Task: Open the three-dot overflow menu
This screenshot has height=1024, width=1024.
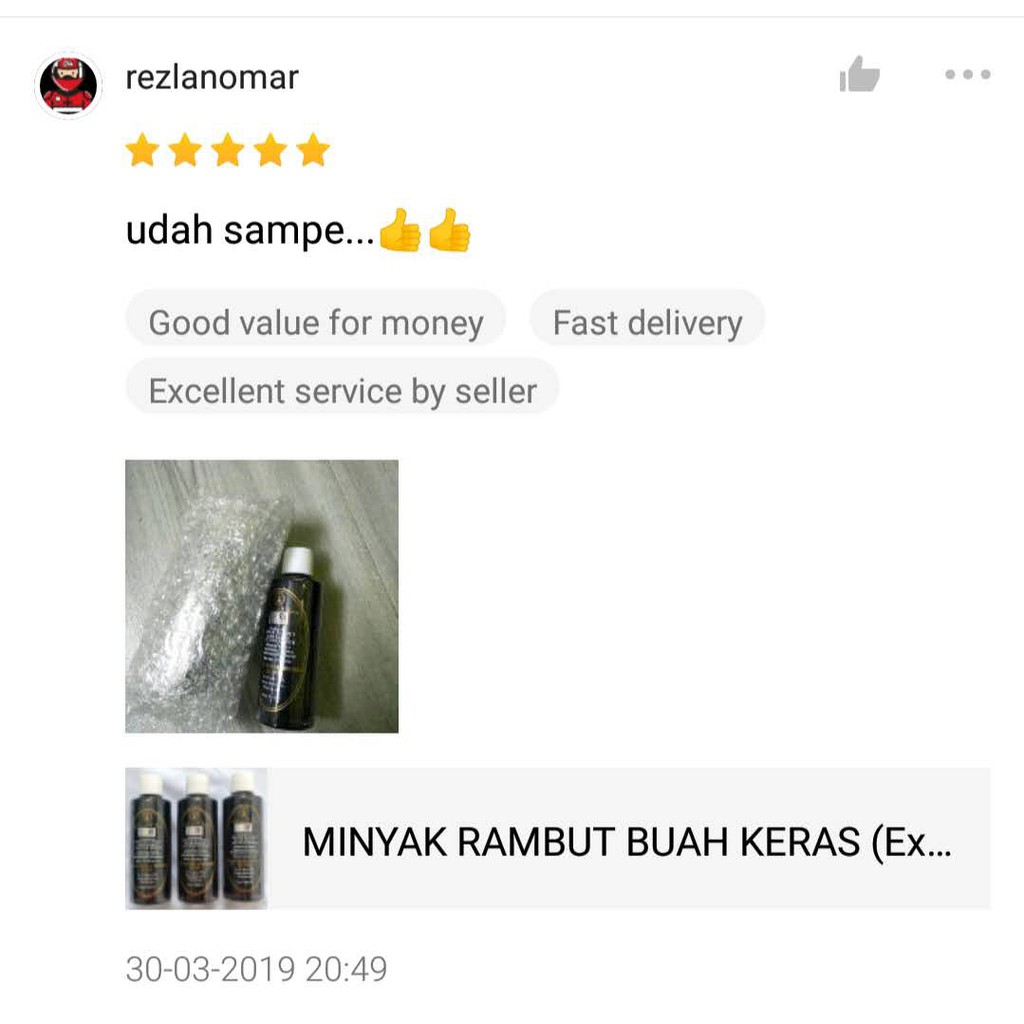Action: click(x=968, y=74)
